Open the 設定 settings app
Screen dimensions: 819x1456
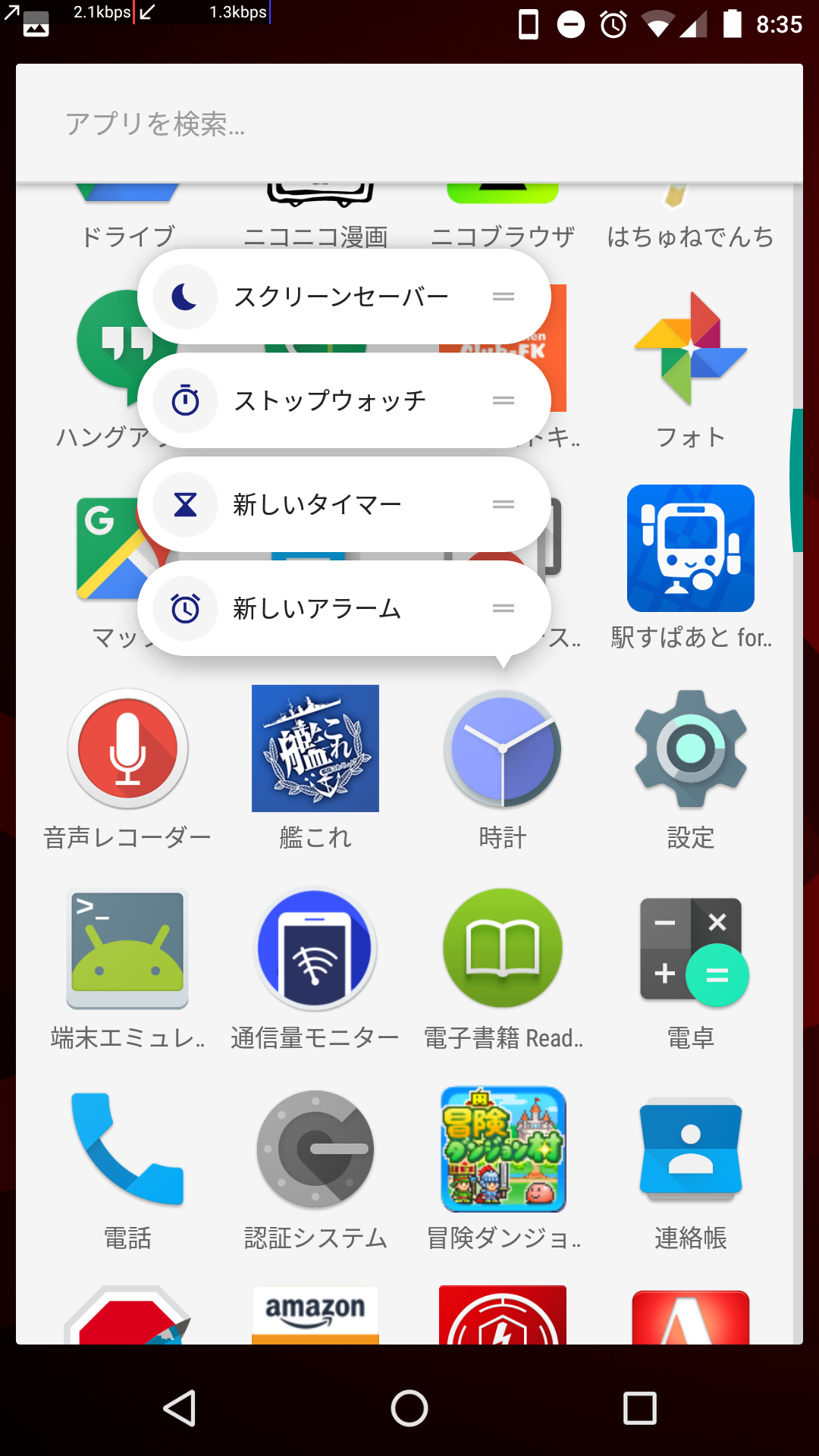pos(690,749)
